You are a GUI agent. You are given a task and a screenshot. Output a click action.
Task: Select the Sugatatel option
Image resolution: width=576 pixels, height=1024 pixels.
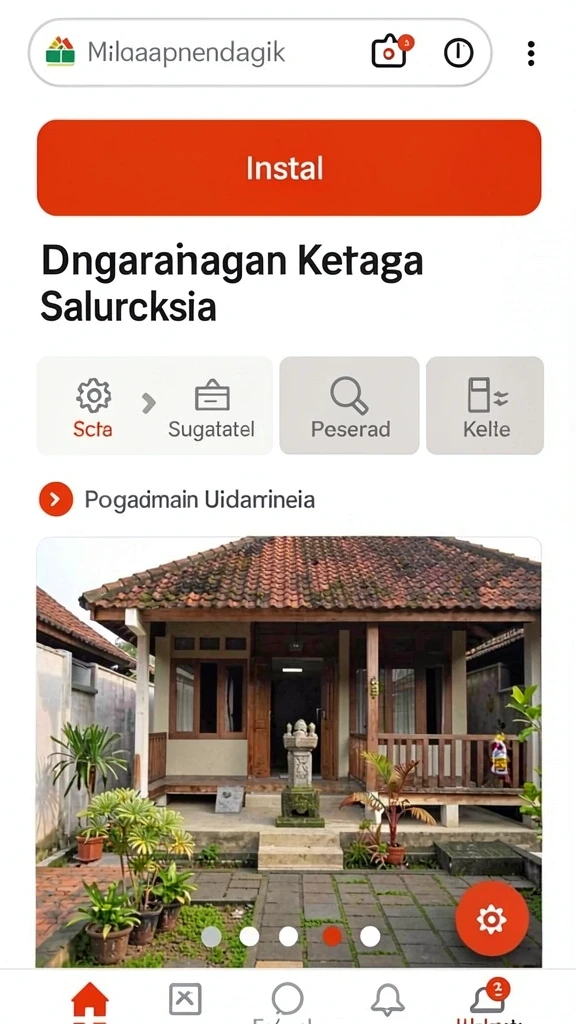click(212, 408)
